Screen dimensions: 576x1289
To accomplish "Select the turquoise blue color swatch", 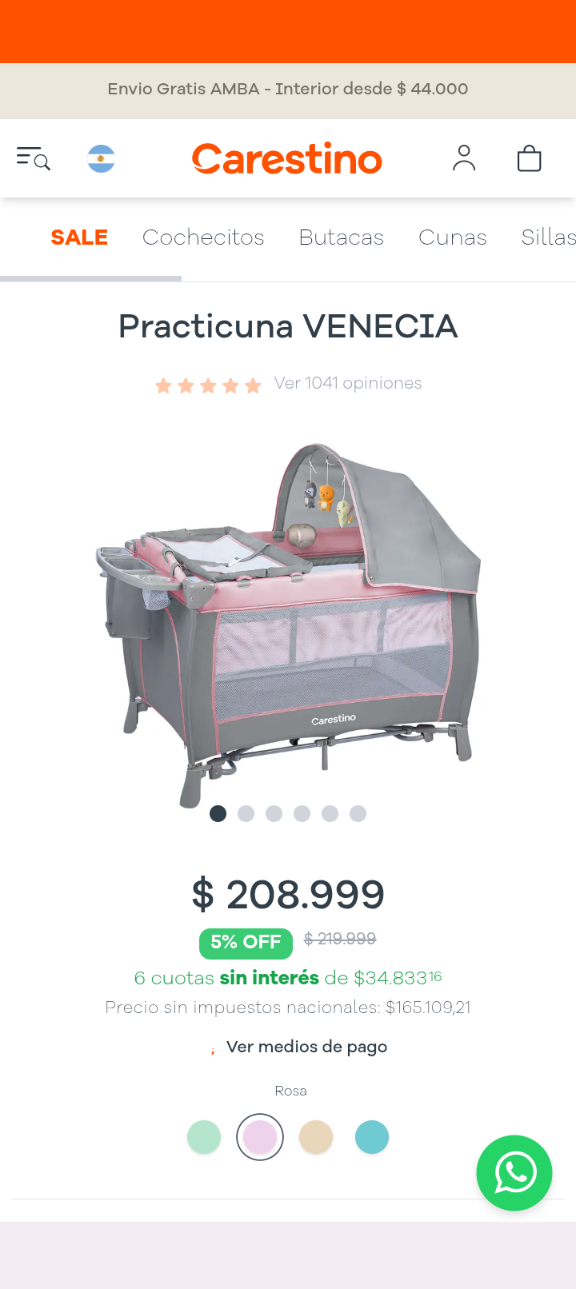I will [372, 1137].
